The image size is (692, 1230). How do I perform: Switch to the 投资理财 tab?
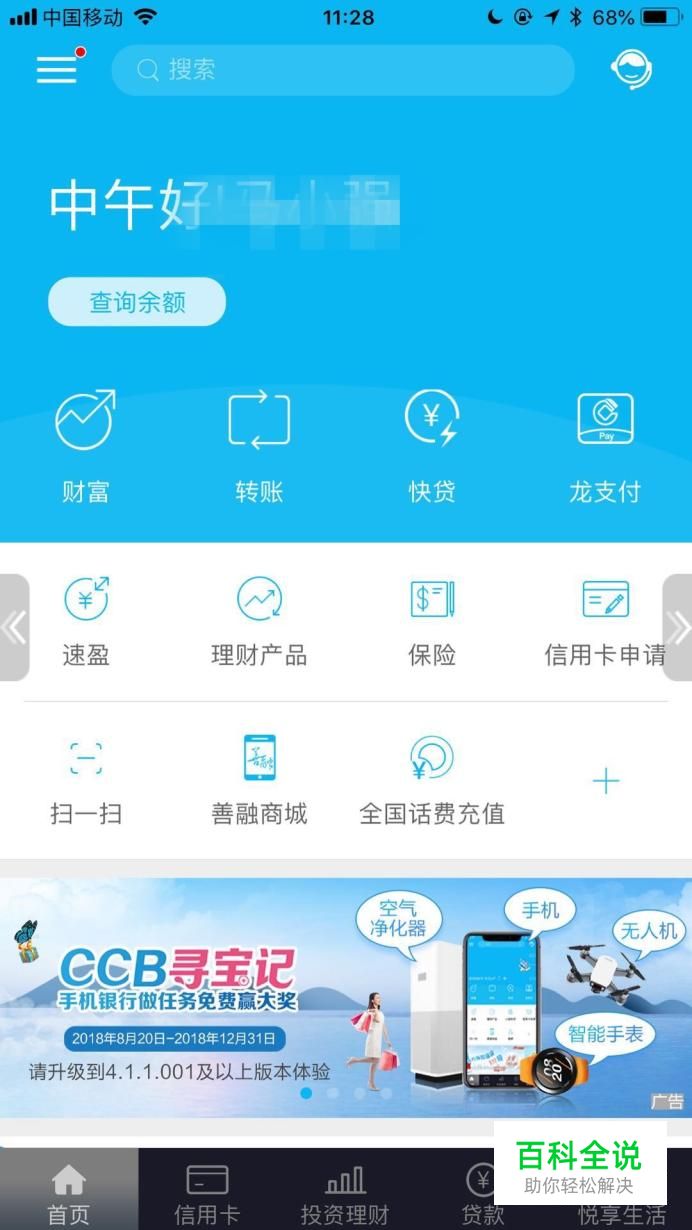[x=345, y=1193]
